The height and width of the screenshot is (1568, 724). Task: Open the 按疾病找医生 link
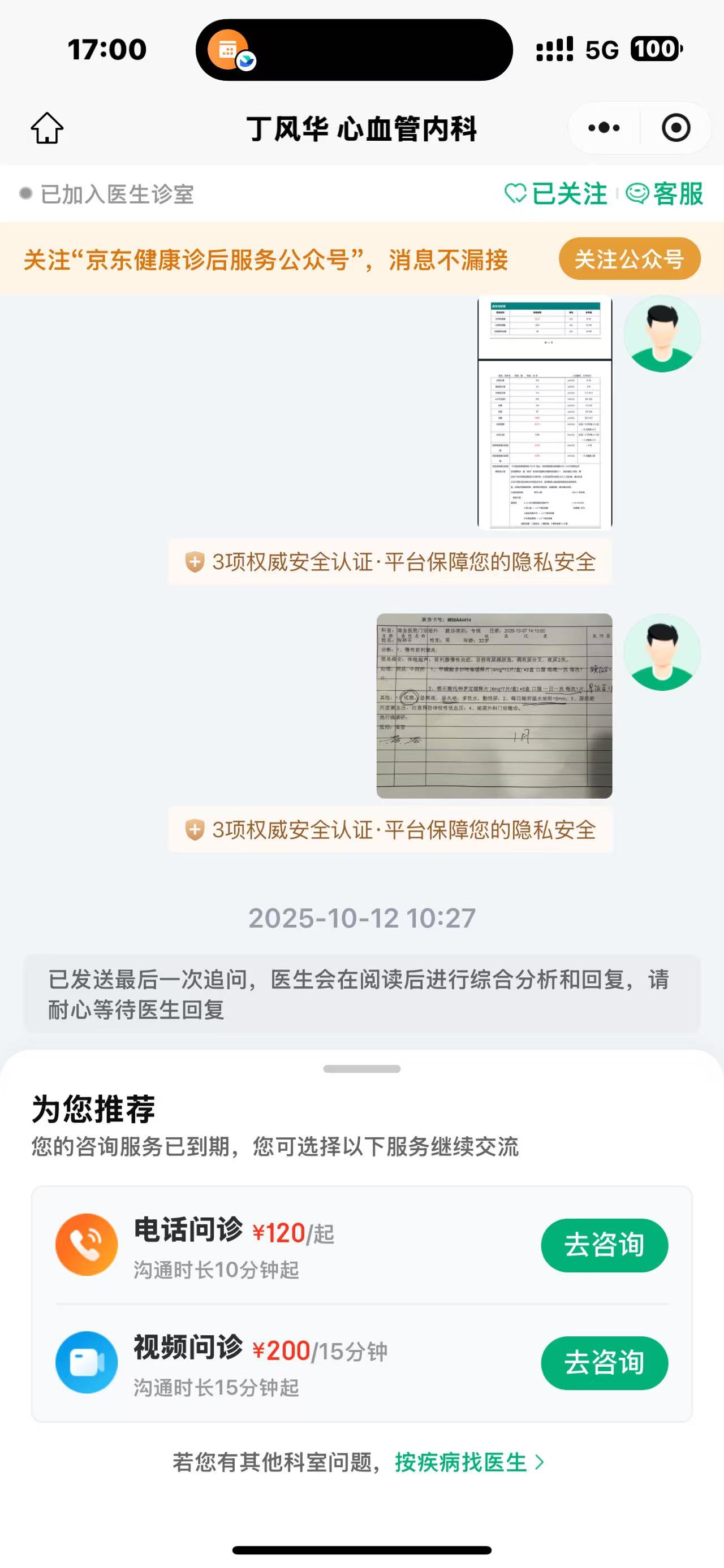(x=469, y=1462)
